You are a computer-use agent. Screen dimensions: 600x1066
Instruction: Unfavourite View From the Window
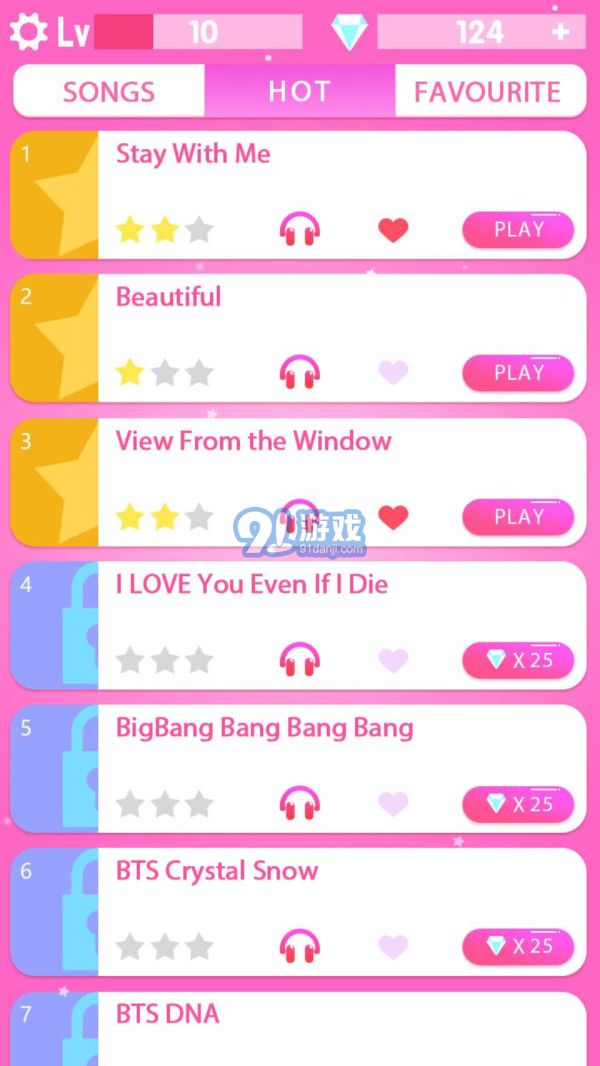[x=393, y=517]
